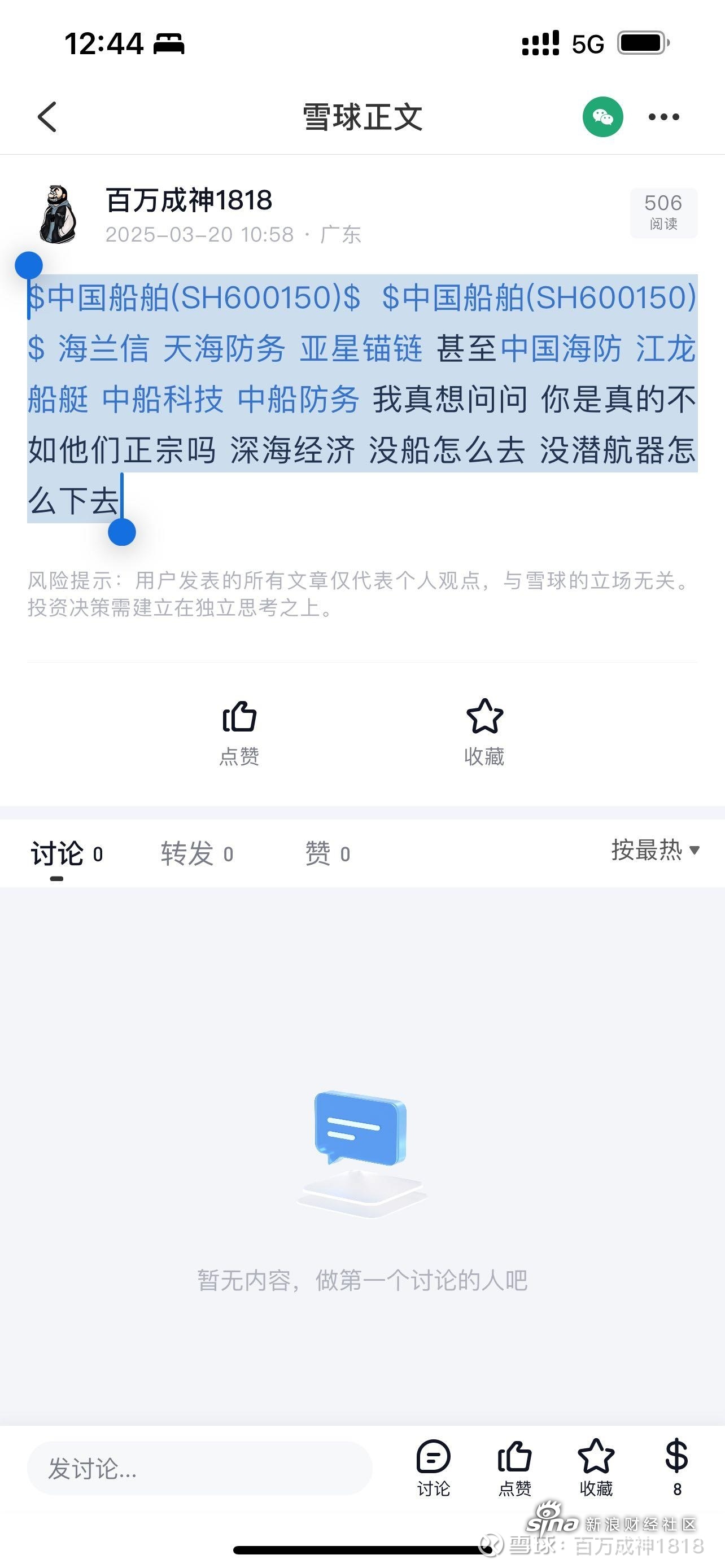Open the 中船科技 stock link

[x=163, y=400]
